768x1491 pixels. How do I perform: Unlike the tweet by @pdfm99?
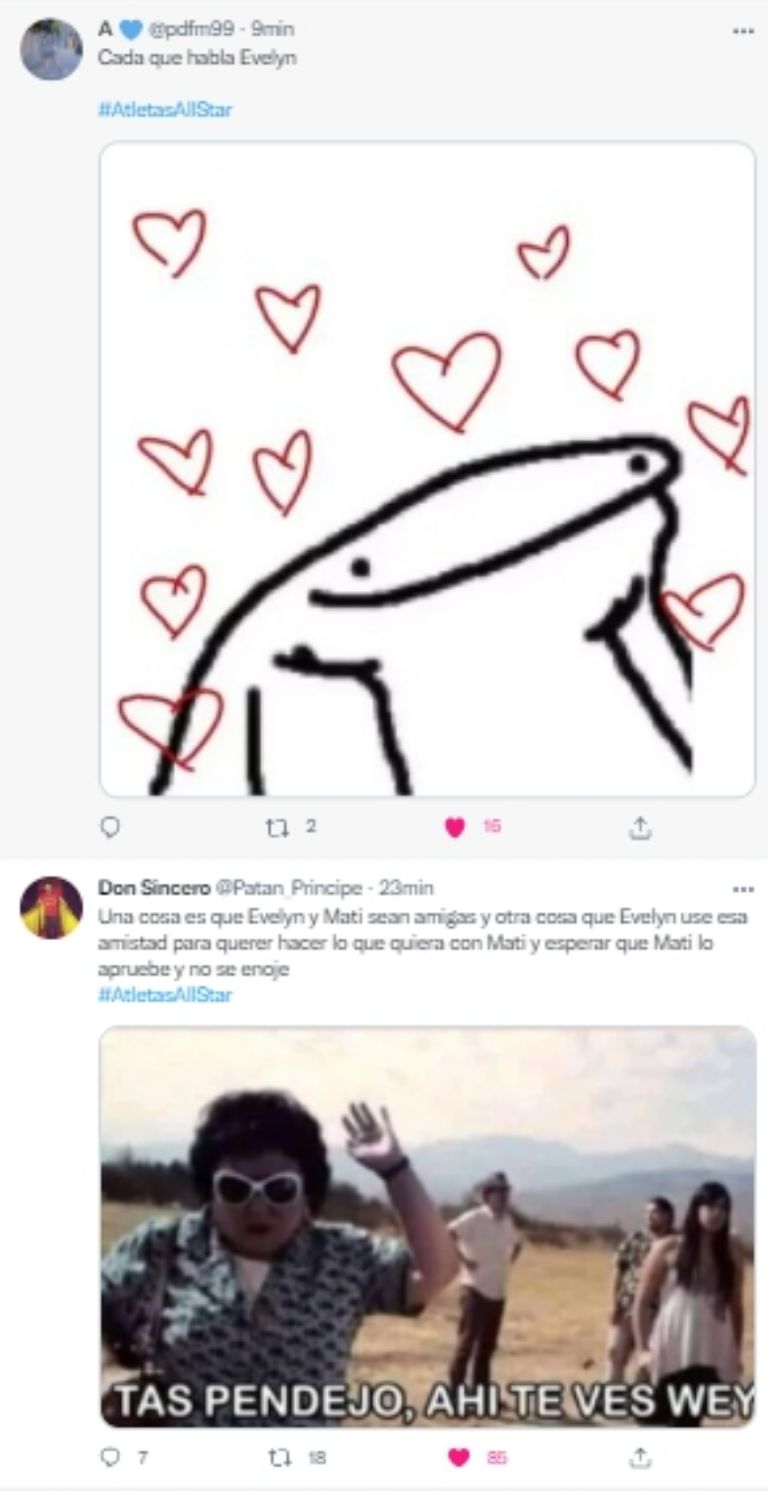coord(456,828)
